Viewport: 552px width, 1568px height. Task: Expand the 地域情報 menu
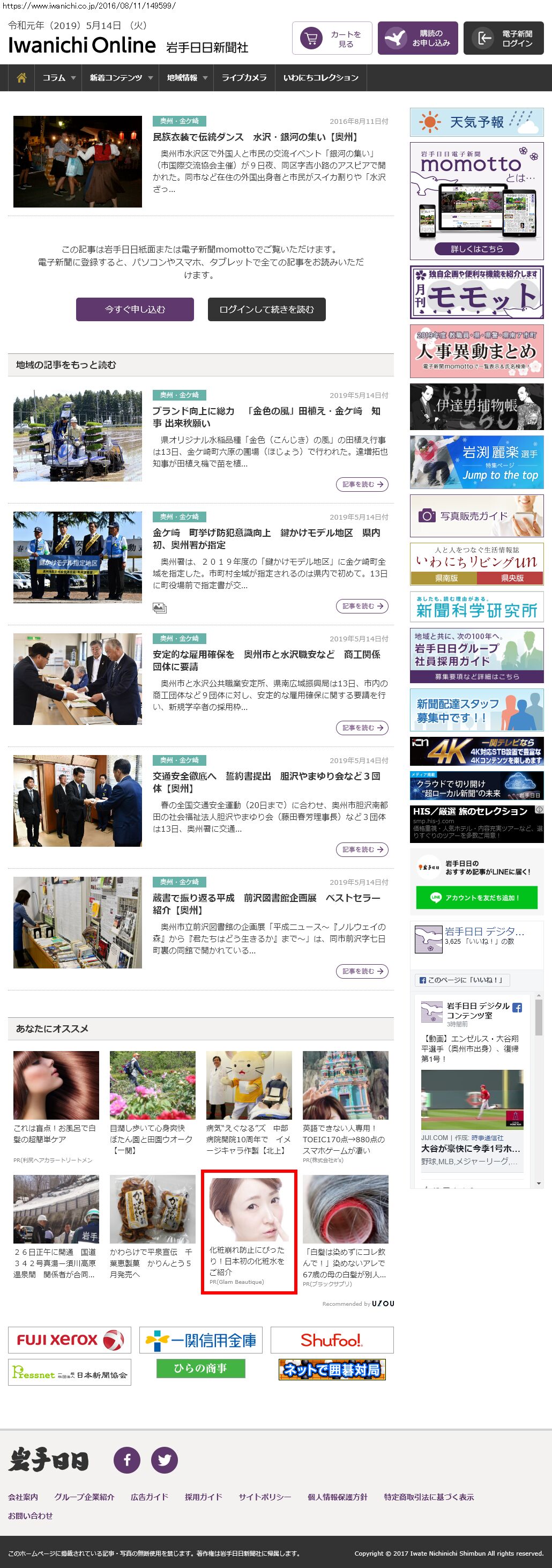pos(187,78)
